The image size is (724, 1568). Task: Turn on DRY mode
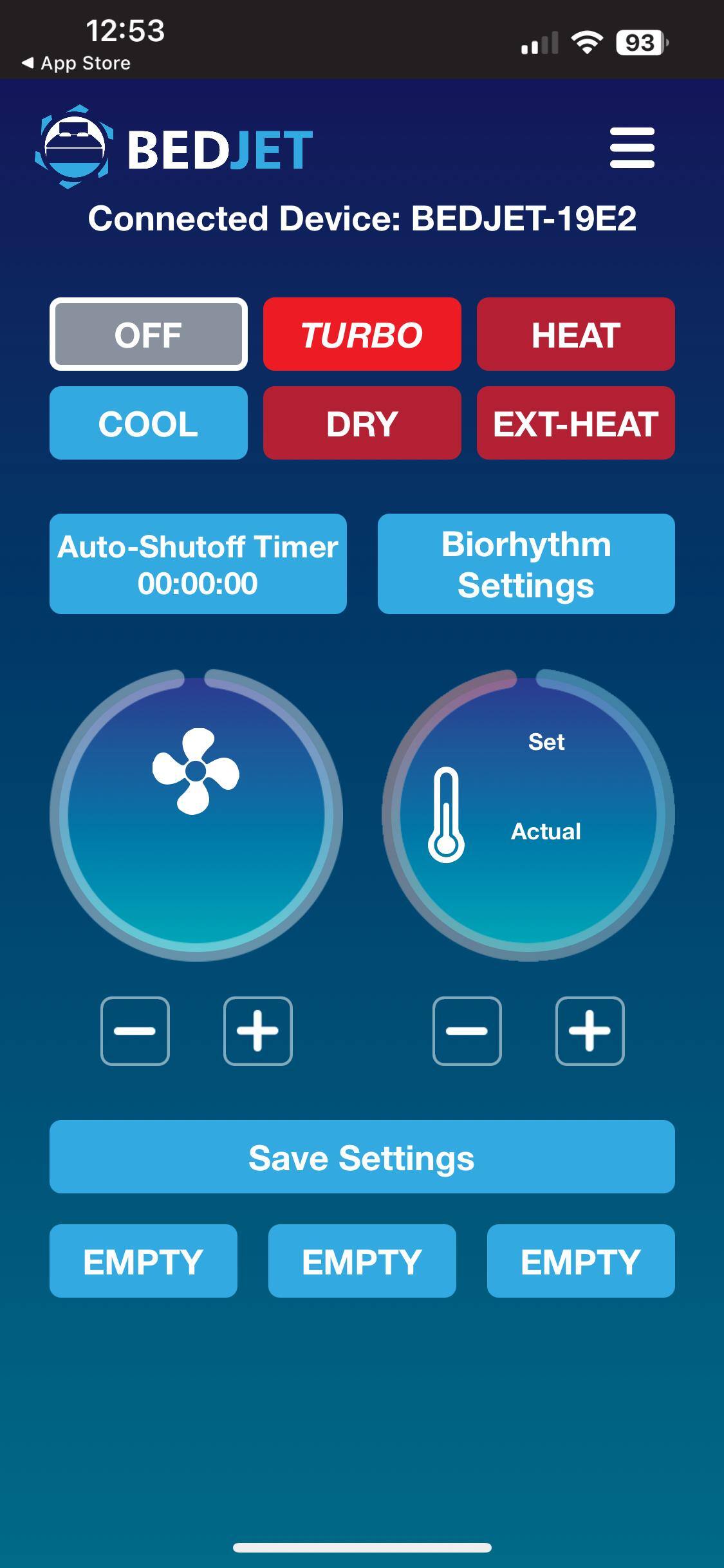tap(362, 423)
